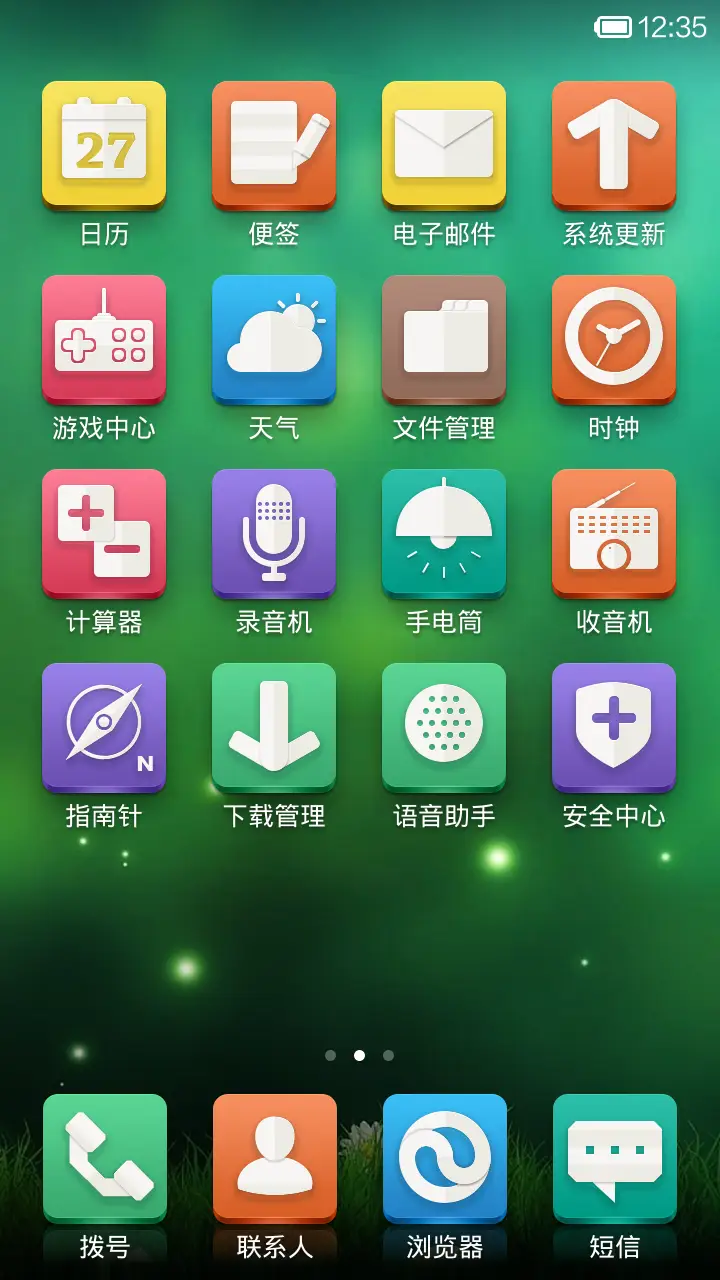
Task: Select the third home screen page dot
Action: point(387,1055)
